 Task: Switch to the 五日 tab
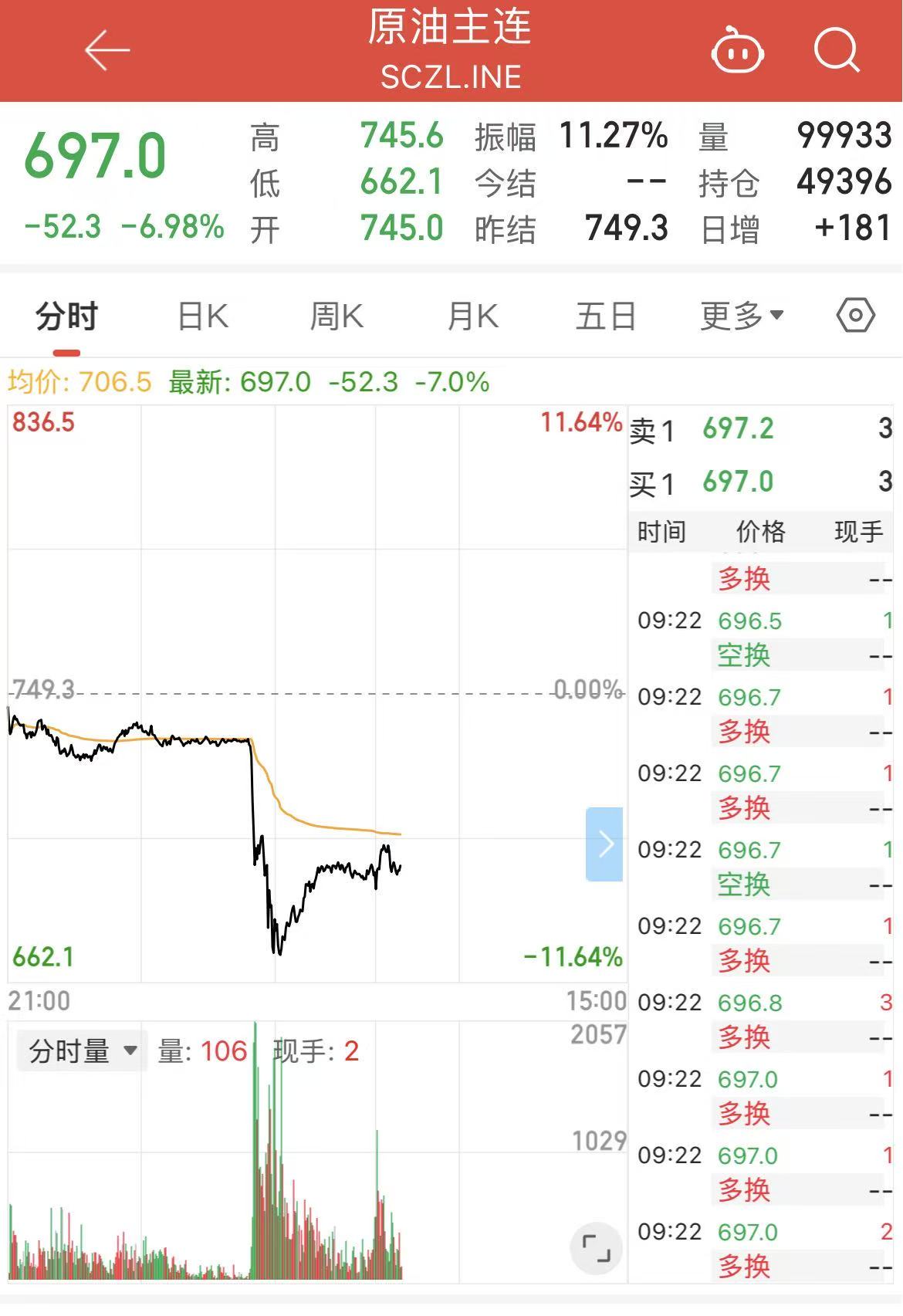[606, 316]
